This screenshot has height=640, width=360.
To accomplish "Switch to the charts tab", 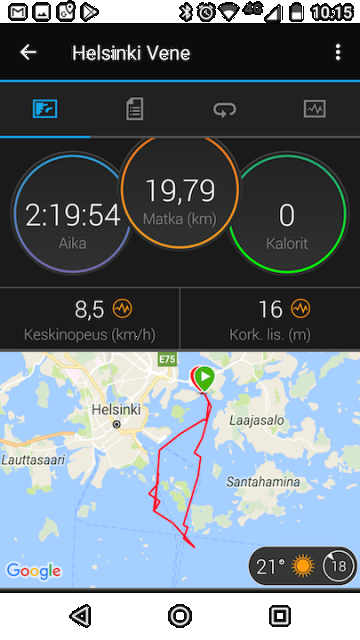I will (x=315, y=109).
